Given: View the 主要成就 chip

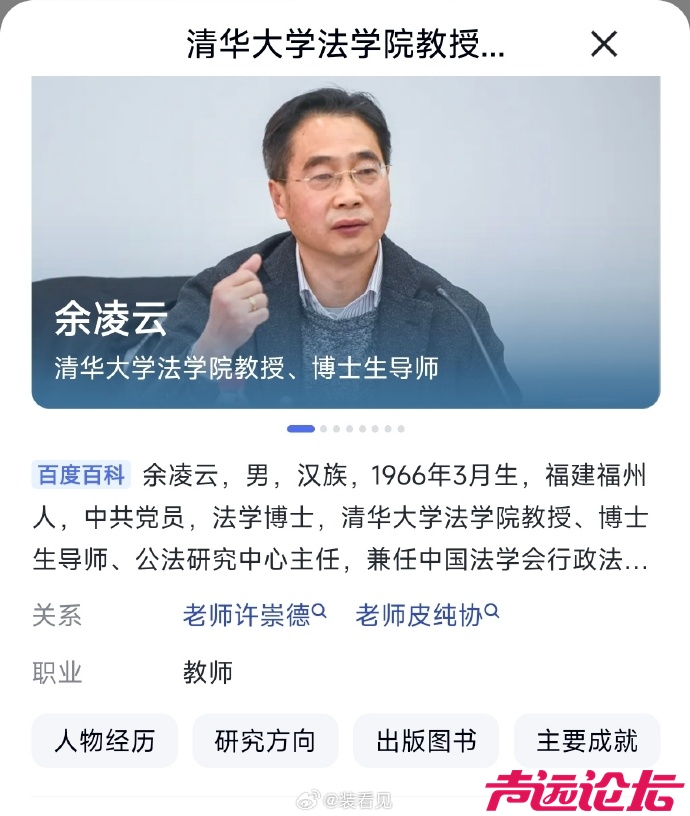Looking at the screenshot, I should pyautogui.click(x=586, y=741).
